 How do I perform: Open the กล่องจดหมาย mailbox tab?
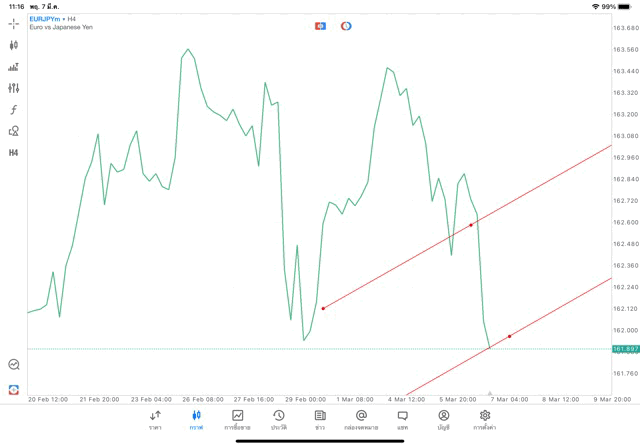pos(361,419)
